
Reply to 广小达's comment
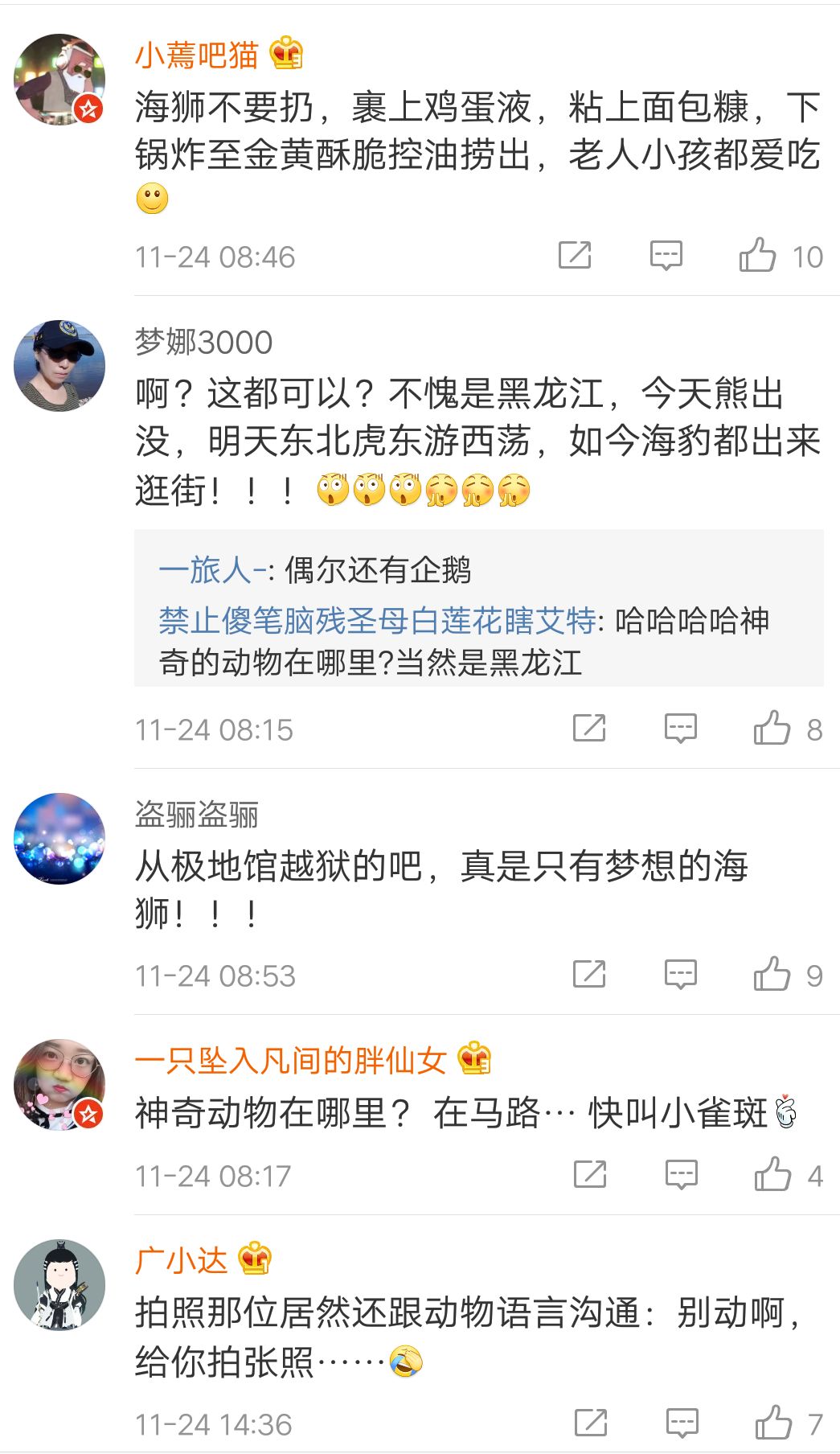tap(682, 1423)
